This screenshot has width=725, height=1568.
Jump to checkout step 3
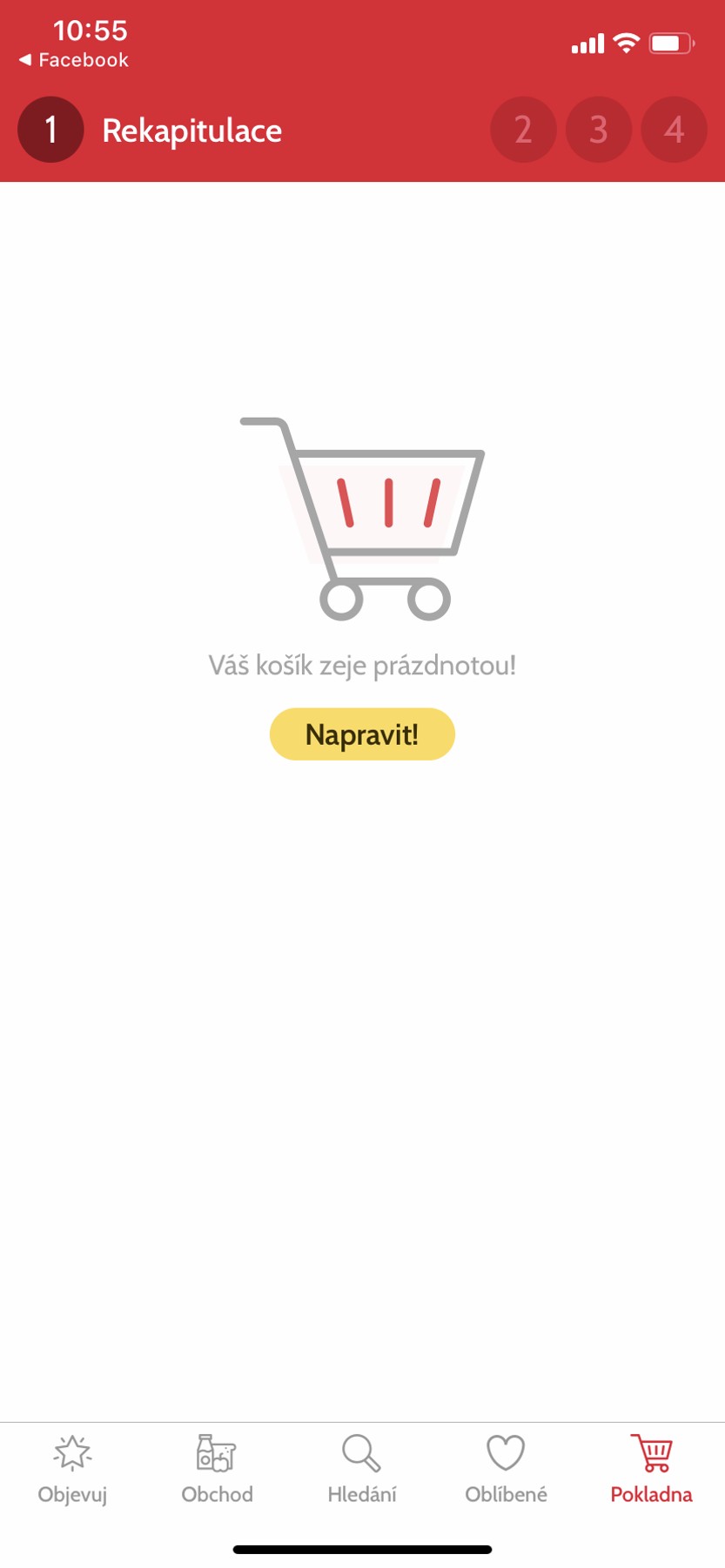point(599,130)
